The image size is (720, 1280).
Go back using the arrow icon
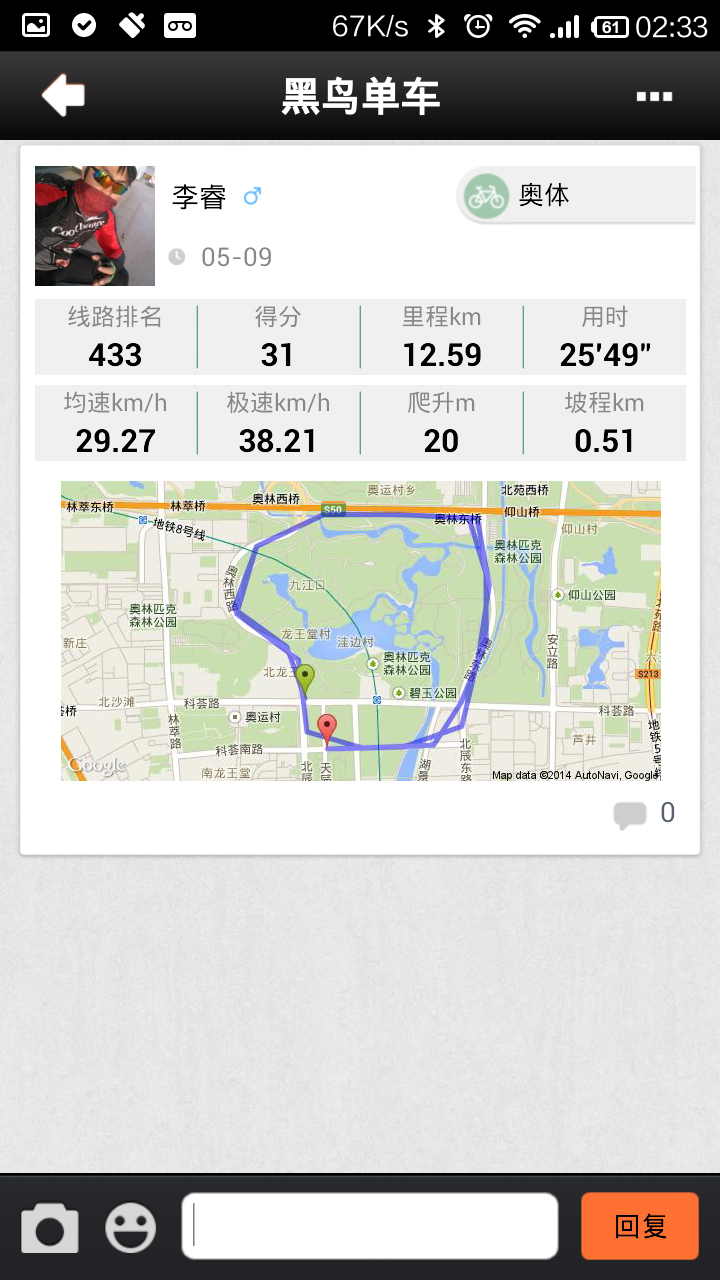(x=63, y=96)
